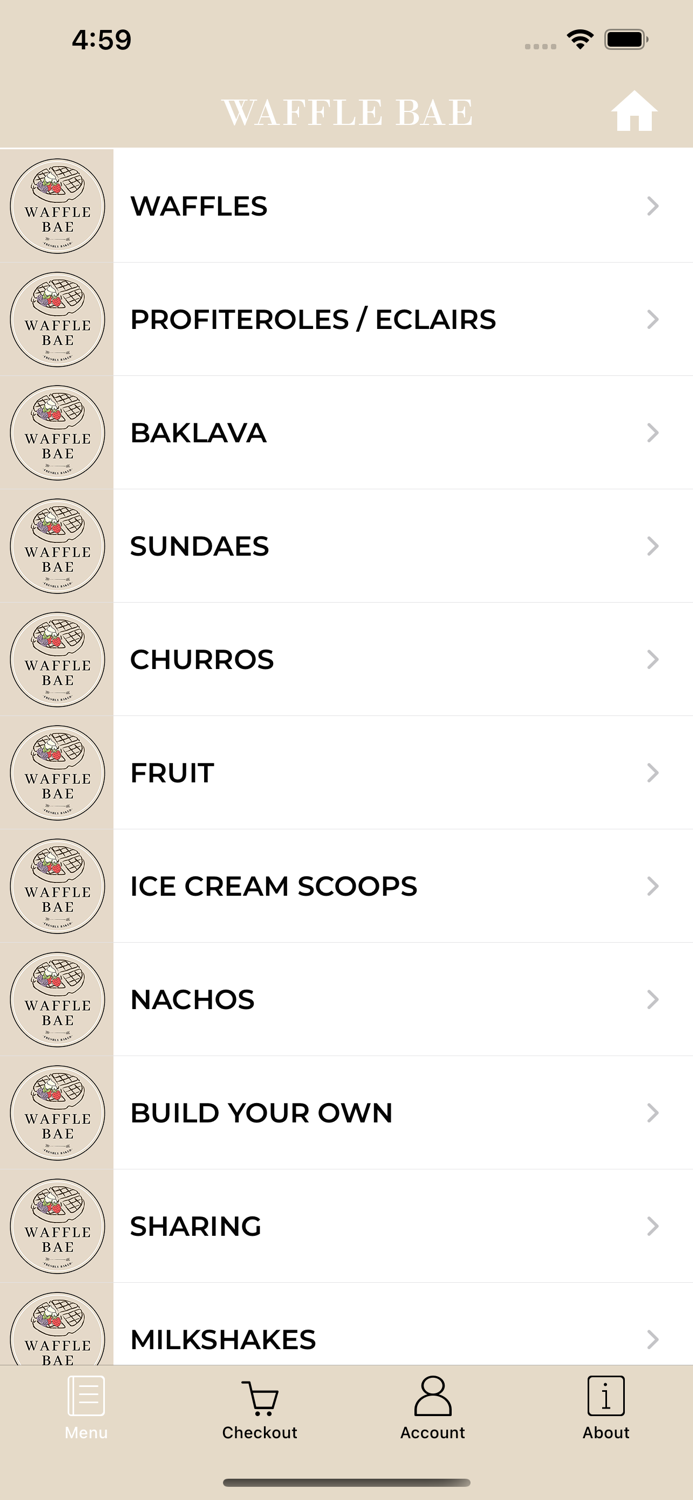
Task: Open the Account tab
Action: point(433,1408)
